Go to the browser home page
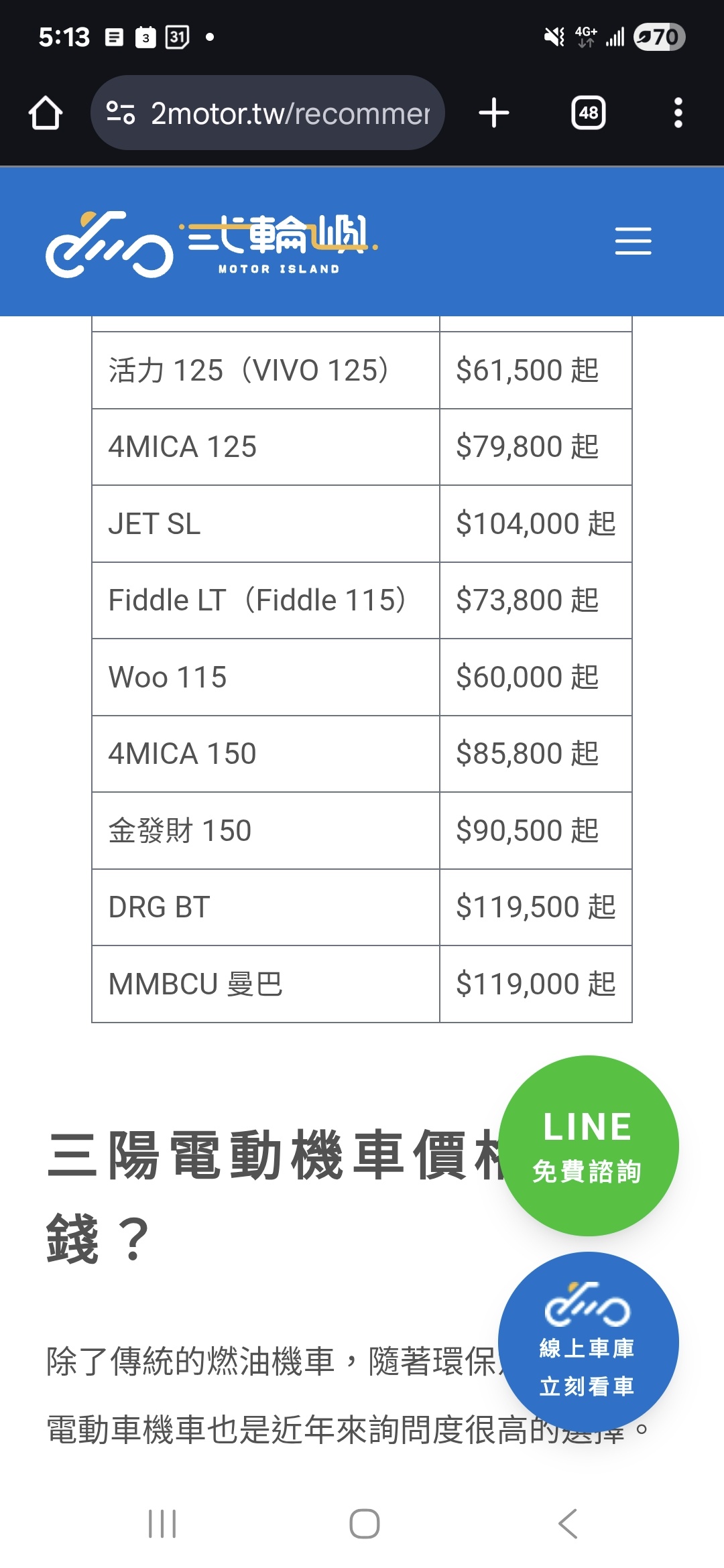The height and width of the screenshot is (1568, 724). tap(46, 113)
